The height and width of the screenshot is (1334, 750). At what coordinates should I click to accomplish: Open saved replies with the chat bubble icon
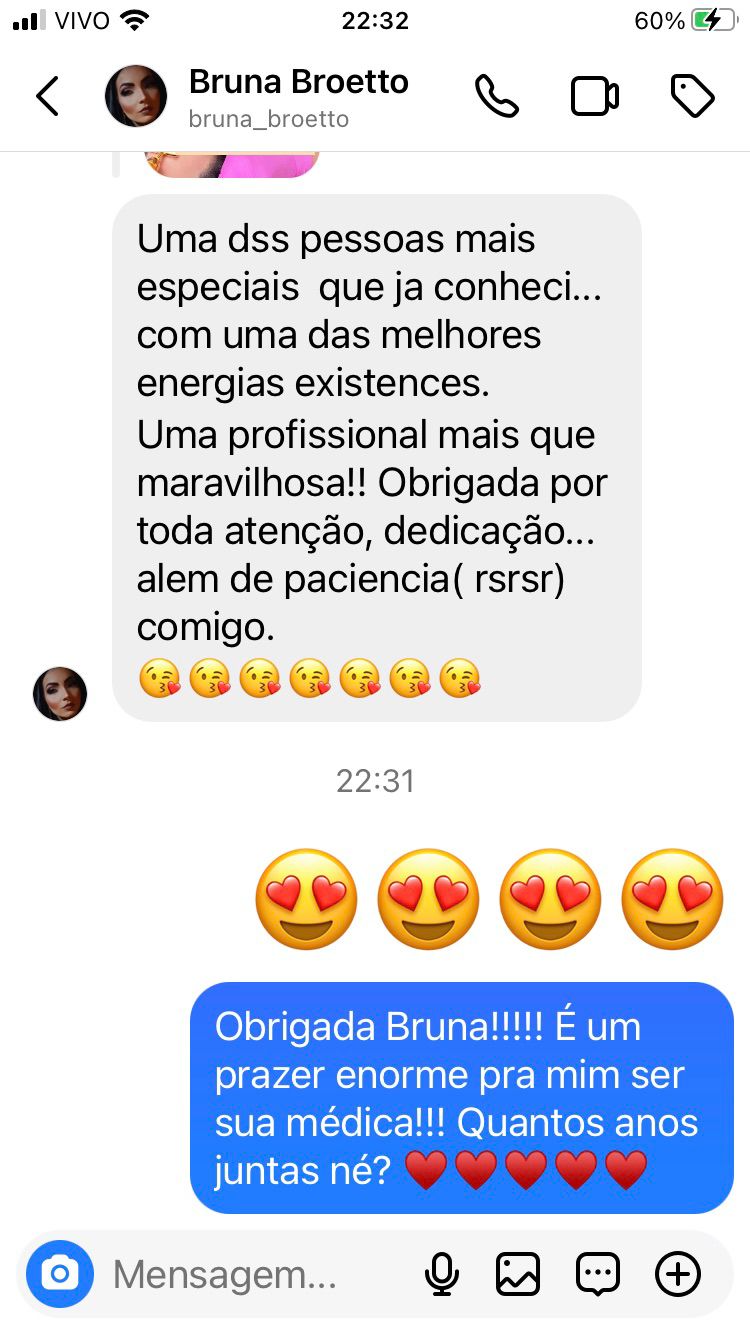[x=598, y=1274]
